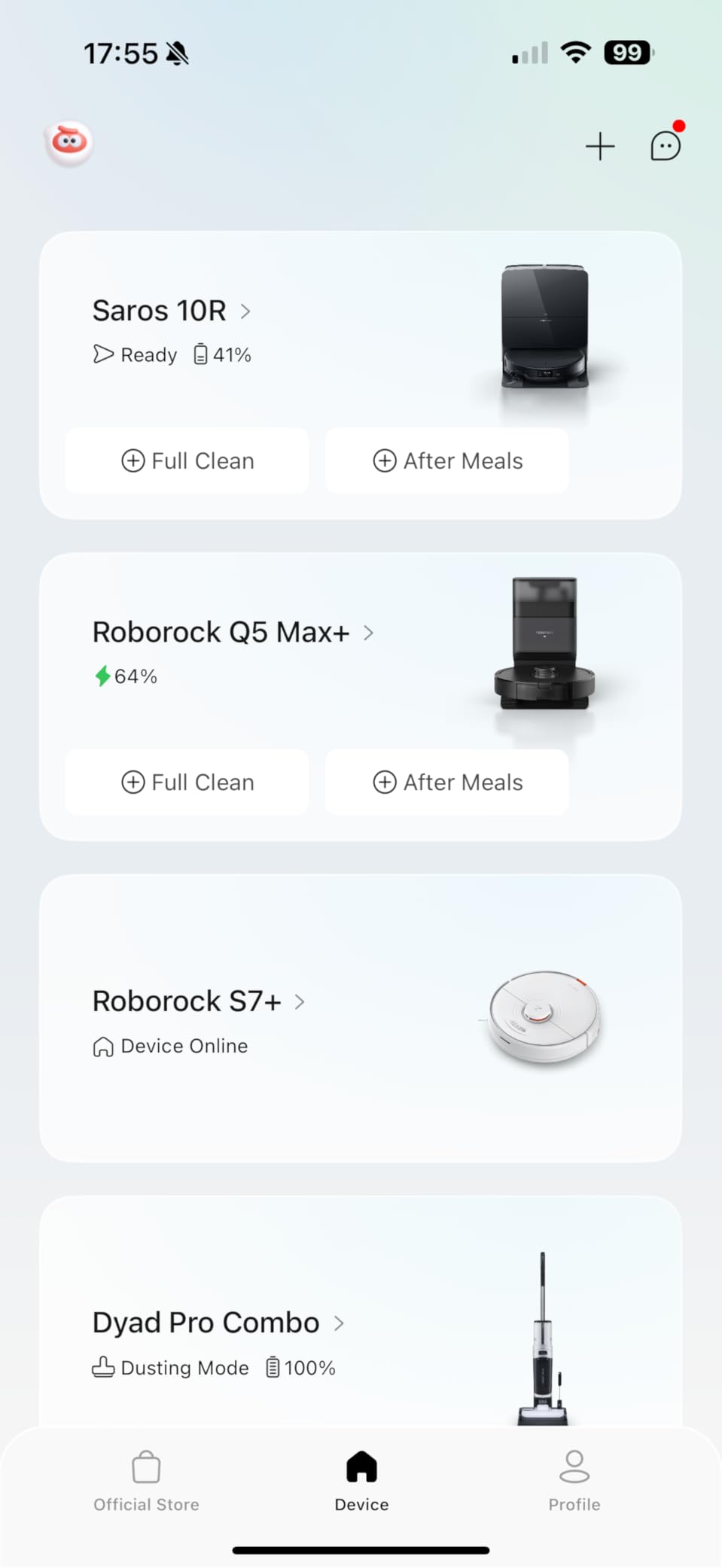The image size is (722, 1568).
Task: Run After Meals on Roborock Q5 Max+
Action: 447,782
